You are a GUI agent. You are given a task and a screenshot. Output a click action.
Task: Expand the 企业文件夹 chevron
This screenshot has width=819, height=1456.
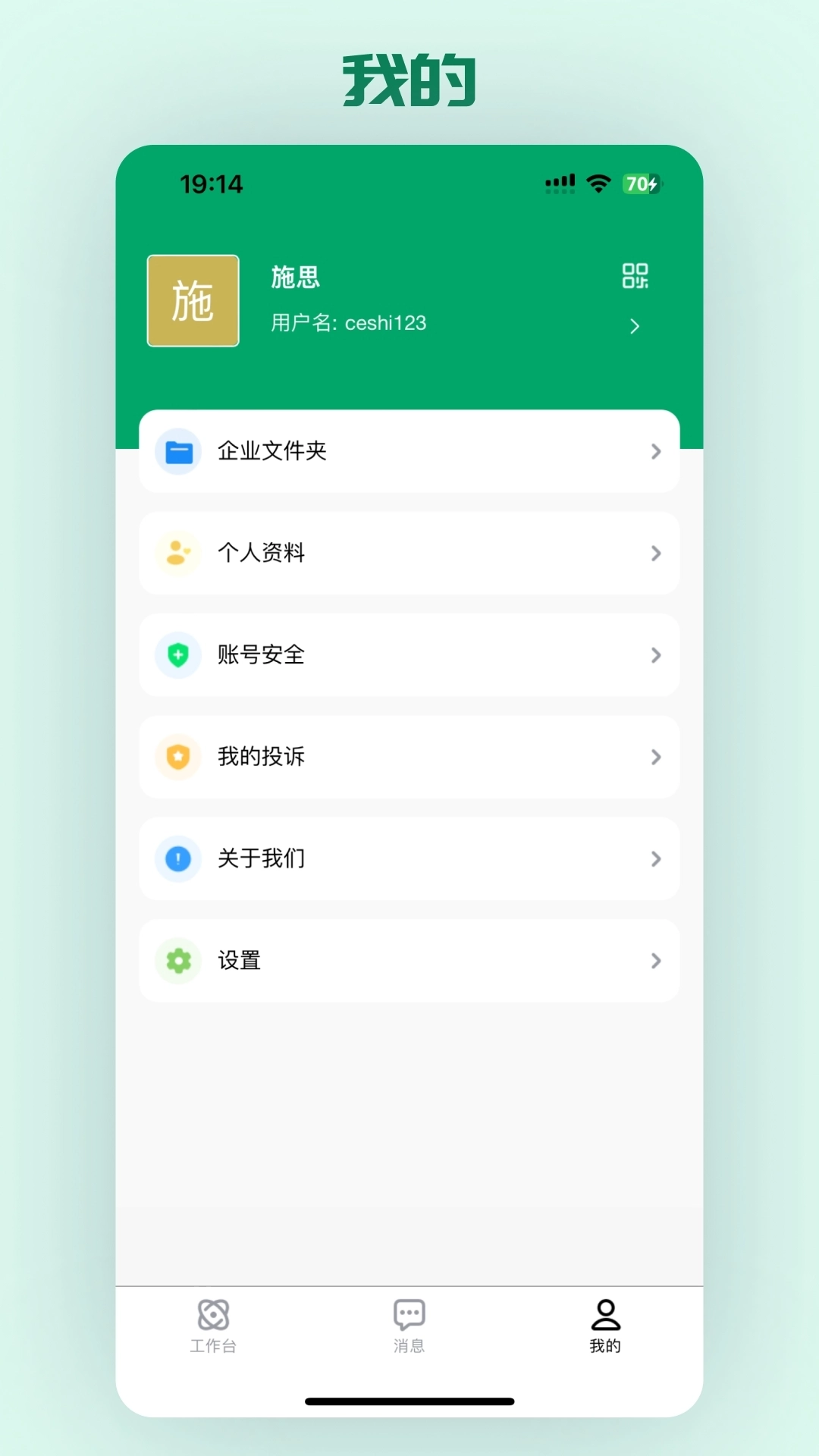click(655, 450)
